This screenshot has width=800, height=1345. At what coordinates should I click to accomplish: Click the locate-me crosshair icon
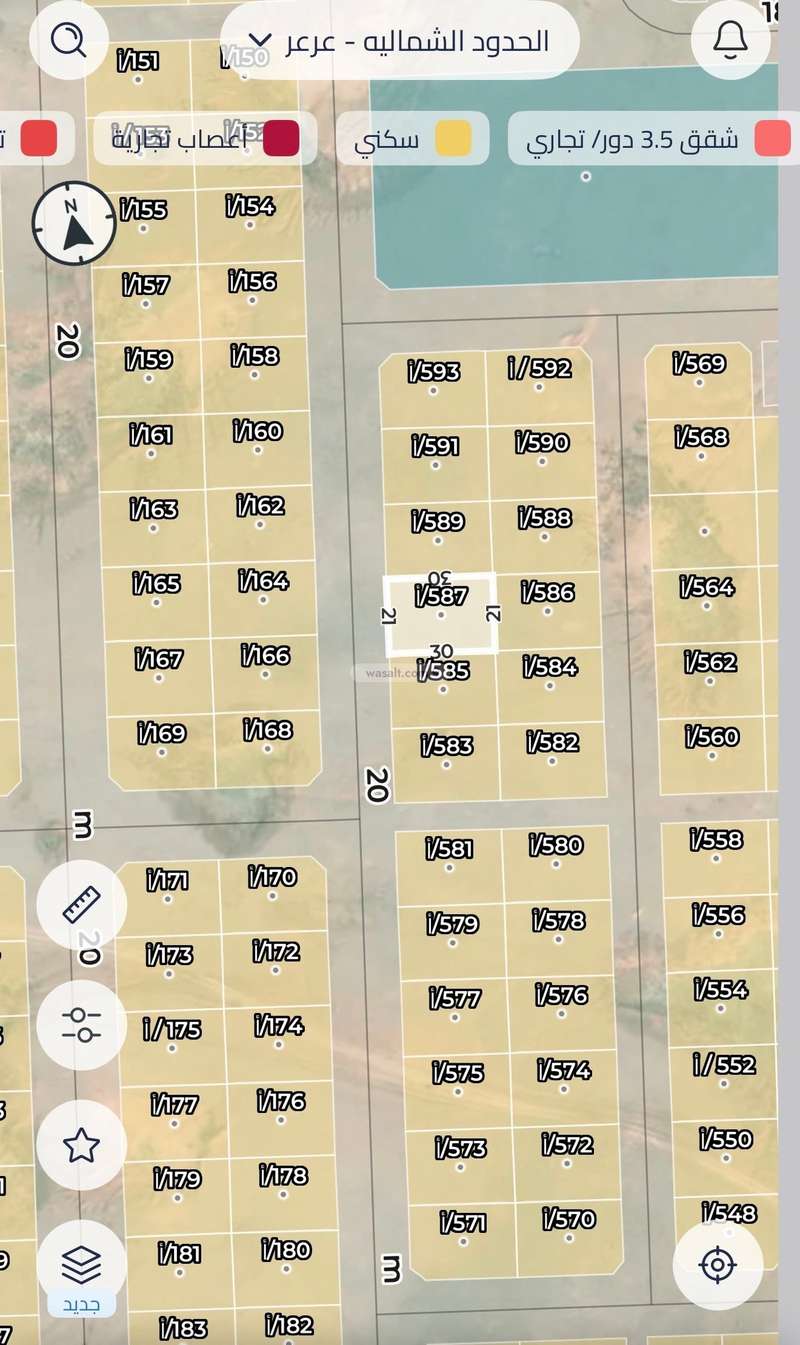(x=719, y=1264)
